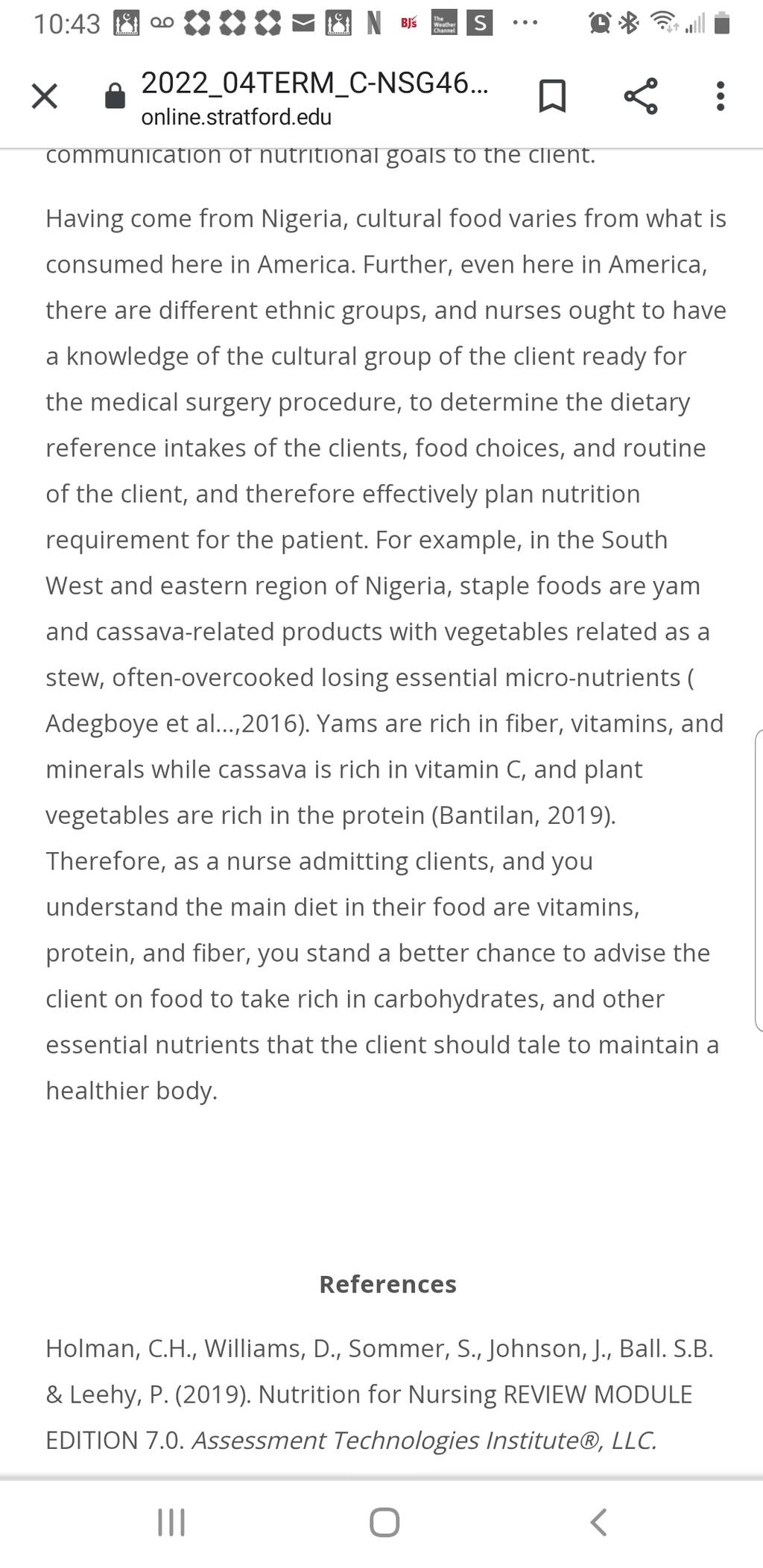Tap the home button
The width and height of the screenshot is (763, 1568).
[x=384, y=1522]
